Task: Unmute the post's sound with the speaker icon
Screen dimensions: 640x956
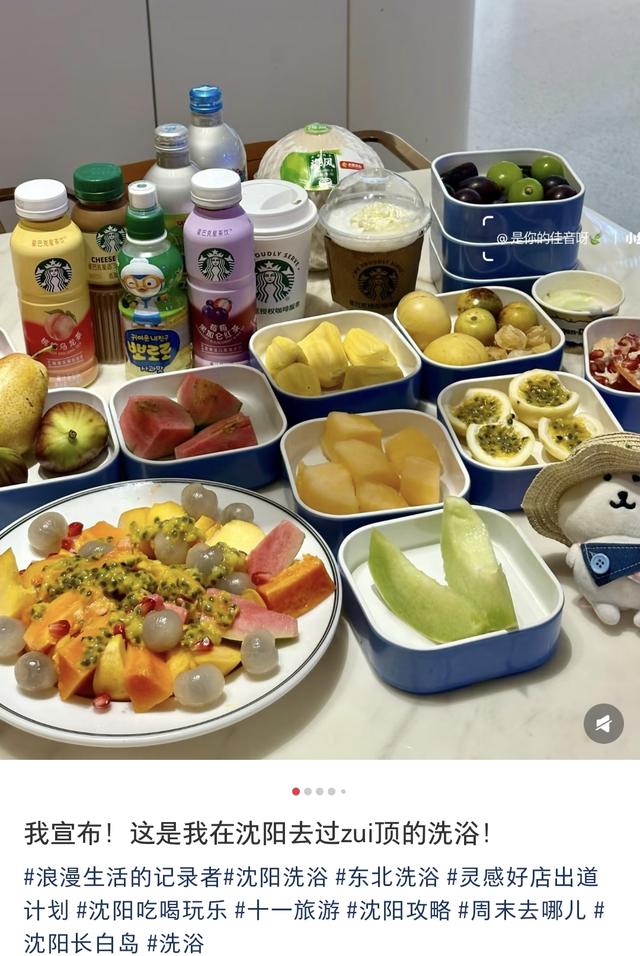Action: pos(603,723)
